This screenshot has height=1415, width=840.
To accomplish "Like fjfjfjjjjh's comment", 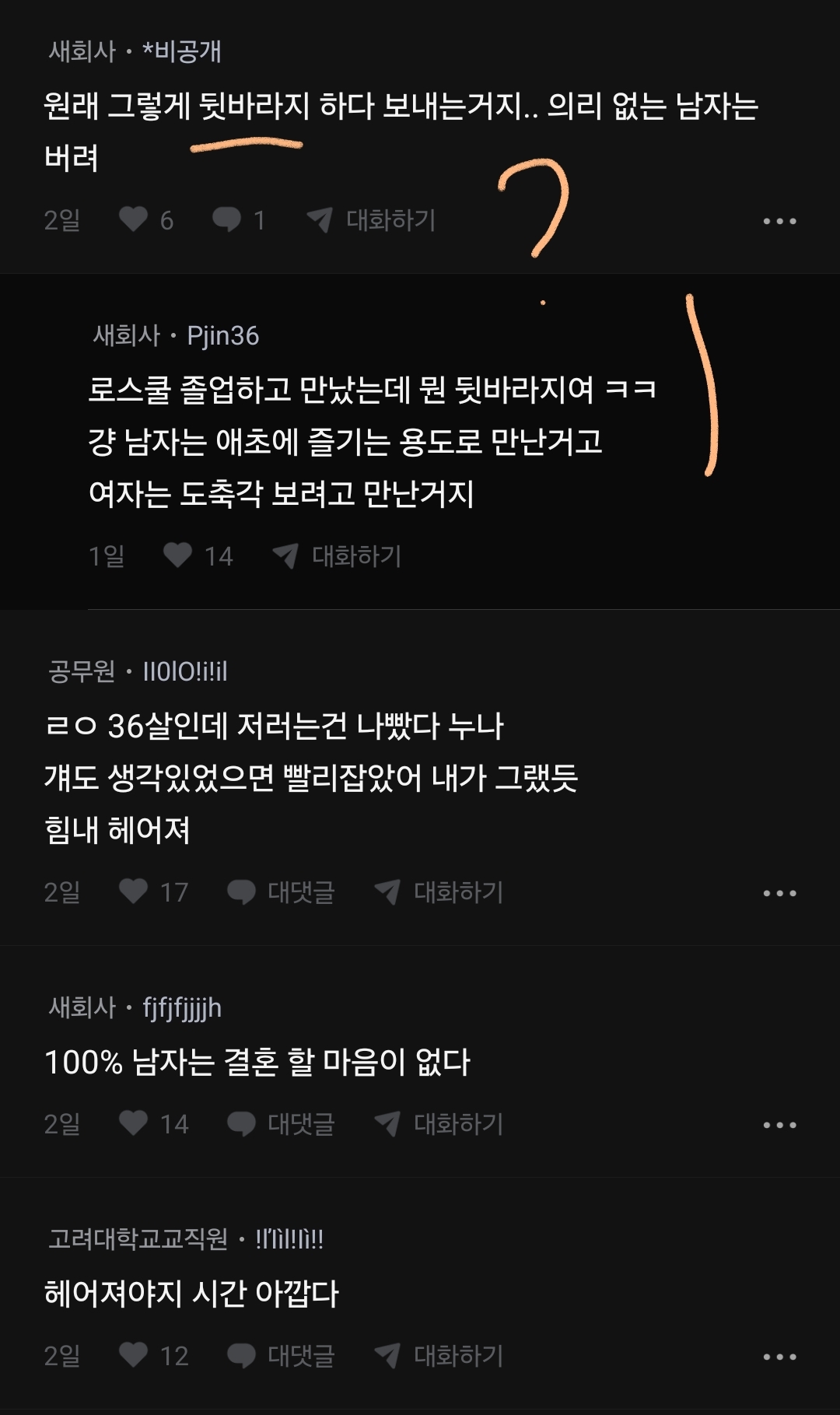I will (134, 1123).
